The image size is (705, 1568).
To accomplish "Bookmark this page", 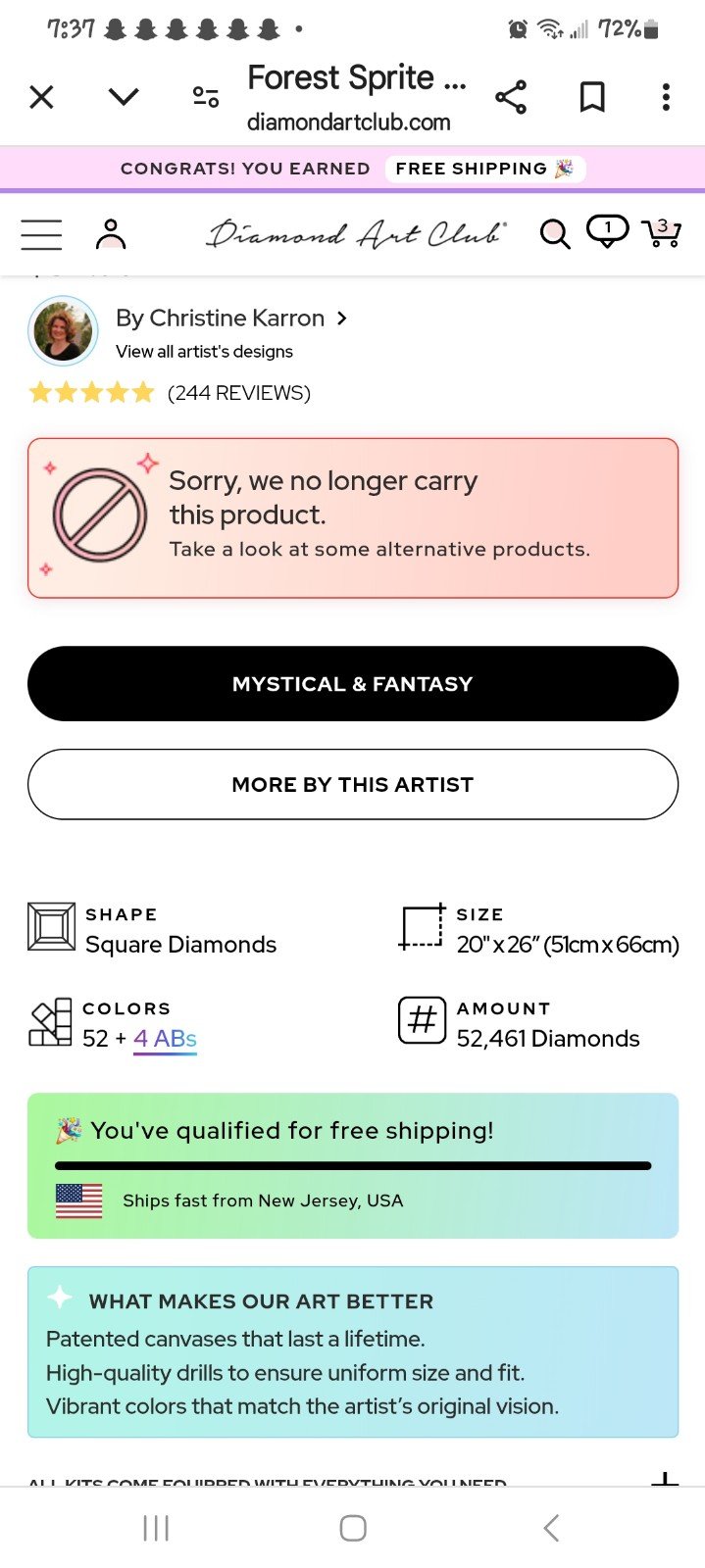I will point(592,97).
